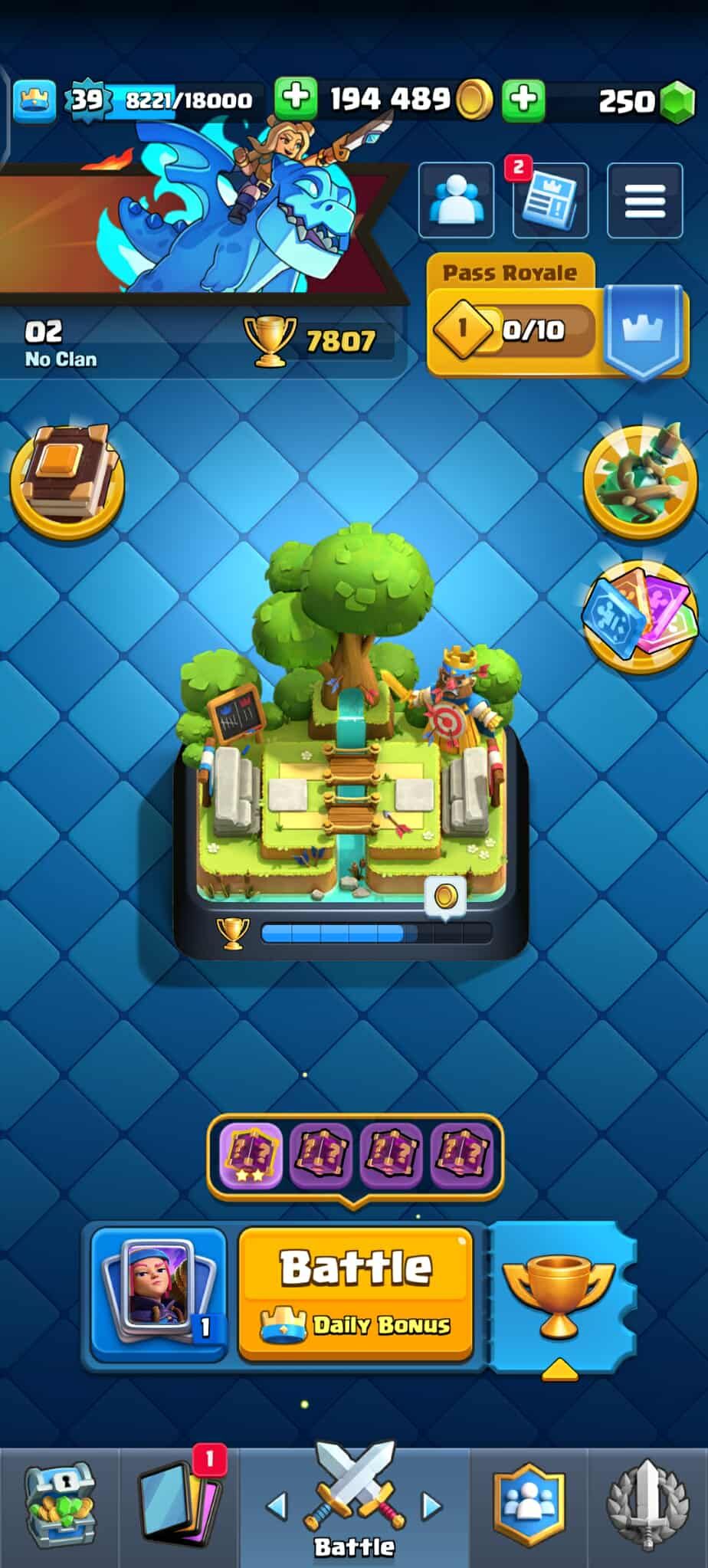Switch to the Clan social tab

pos(529,1506)
